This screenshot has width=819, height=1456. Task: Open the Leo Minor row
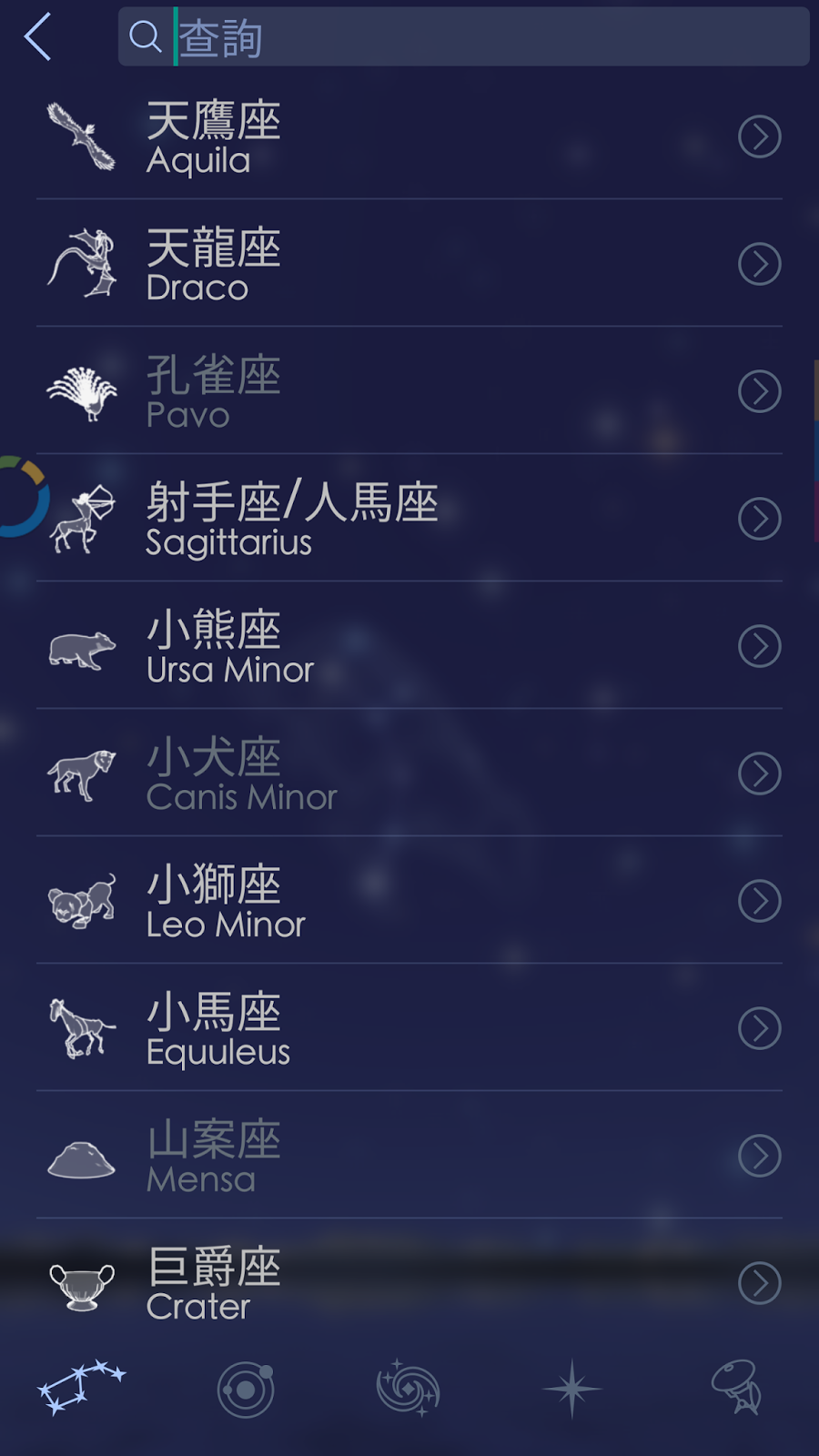(409, 901)
